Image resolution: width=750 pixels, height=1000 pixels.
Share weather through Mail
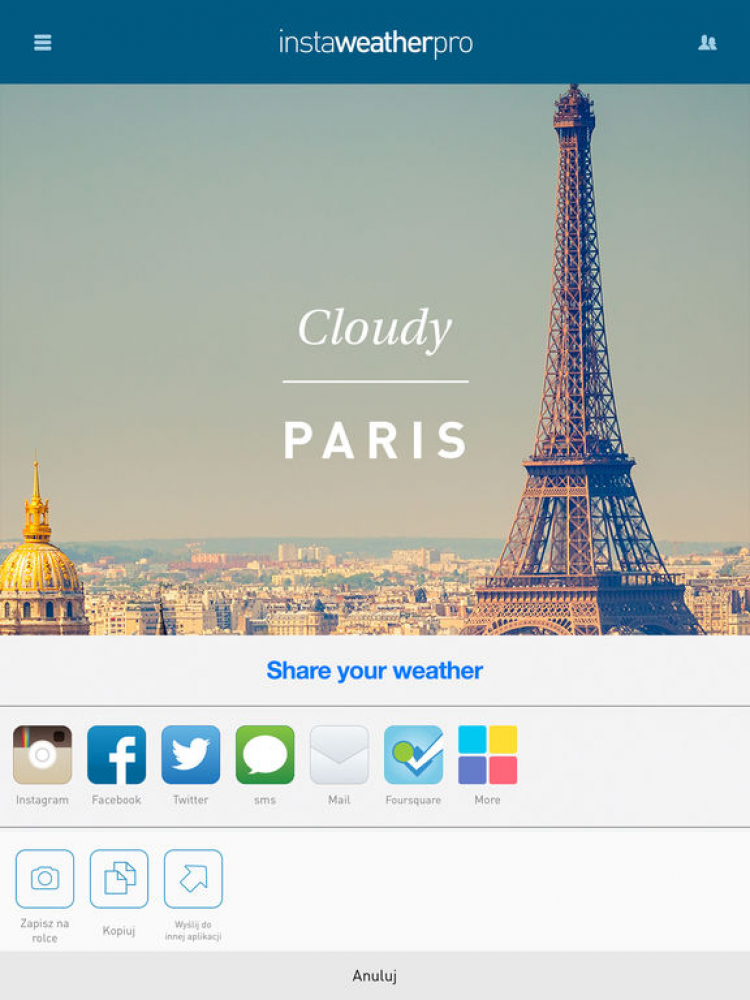(339, 755)
